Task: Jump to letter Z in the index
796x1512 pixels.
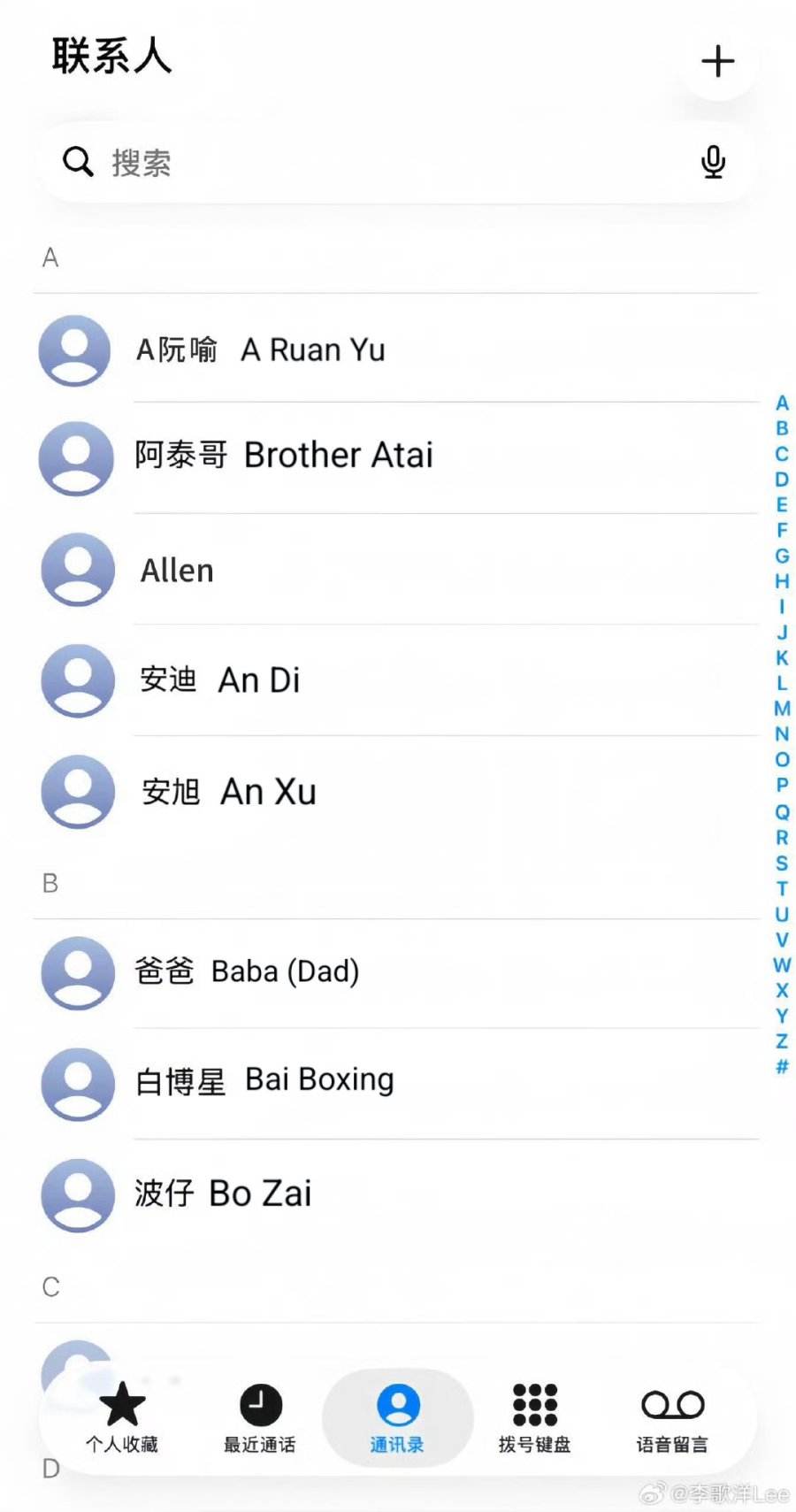Action: [782, 1041]
